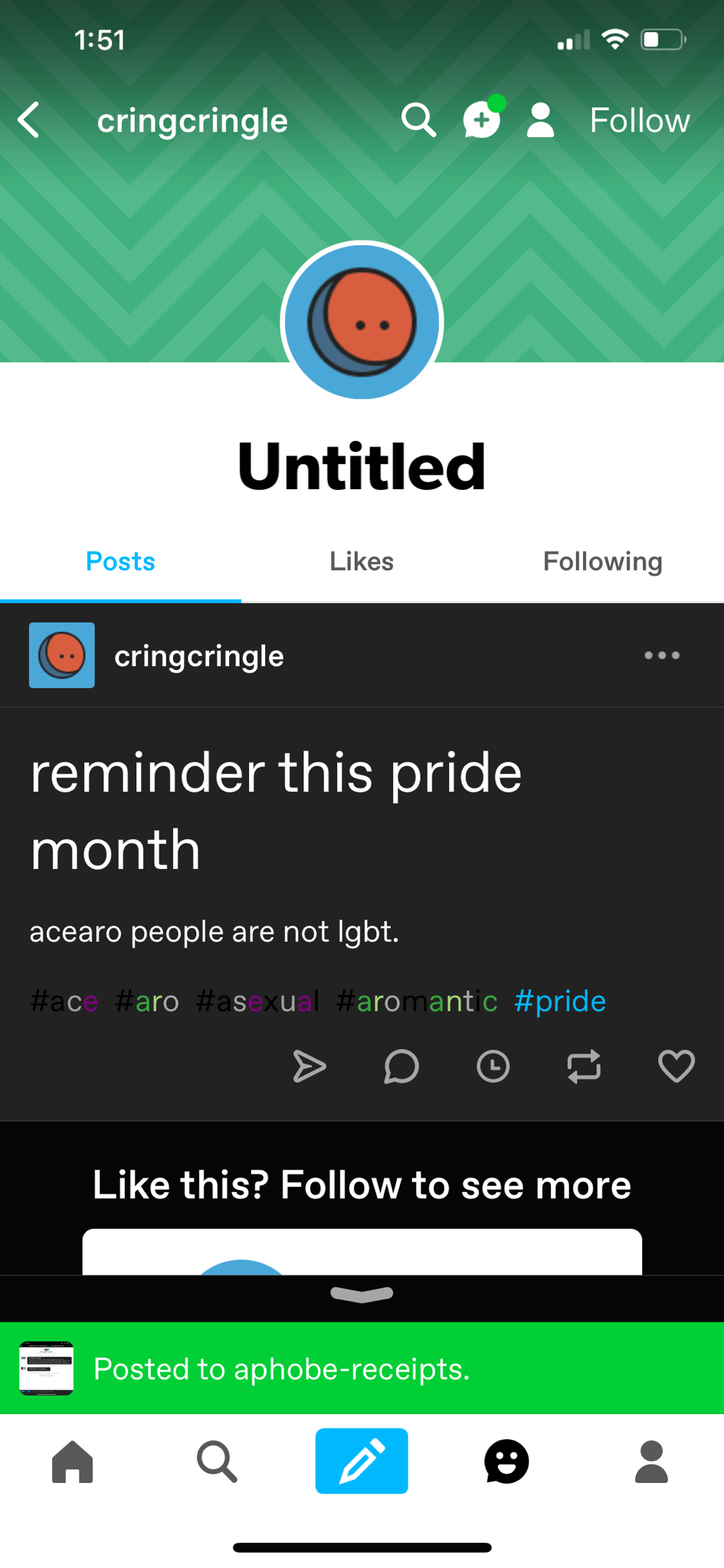724x1568 pixels.
Task: Open the post's three-dot options menu
Action: tap(661, 655)
